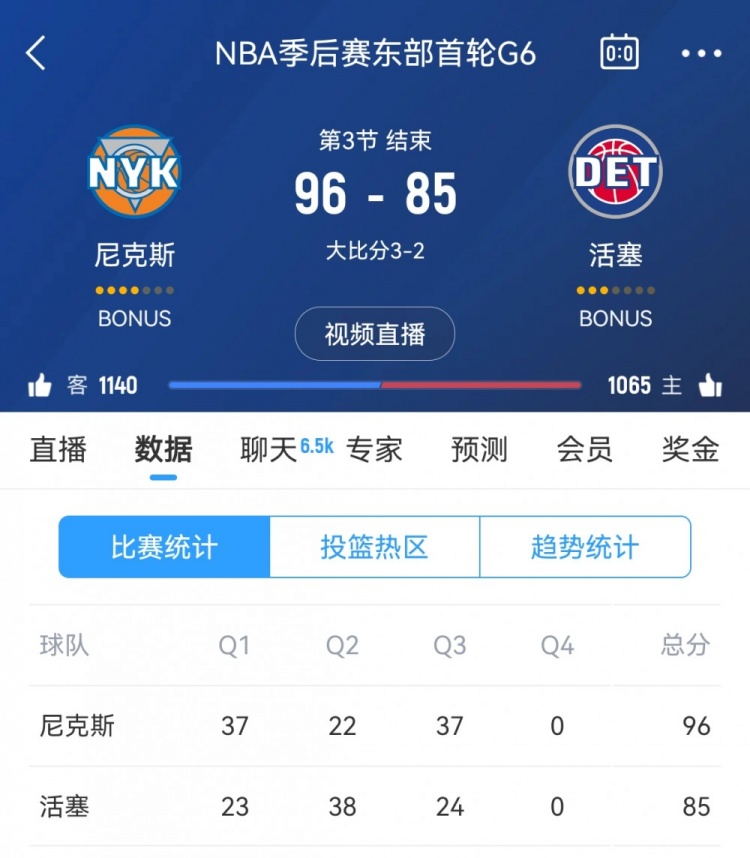Screen dimensions: 750x858
Task: Show the 投篮热区 shot chart
Action: pyautogui.click(x=375, y=547)
